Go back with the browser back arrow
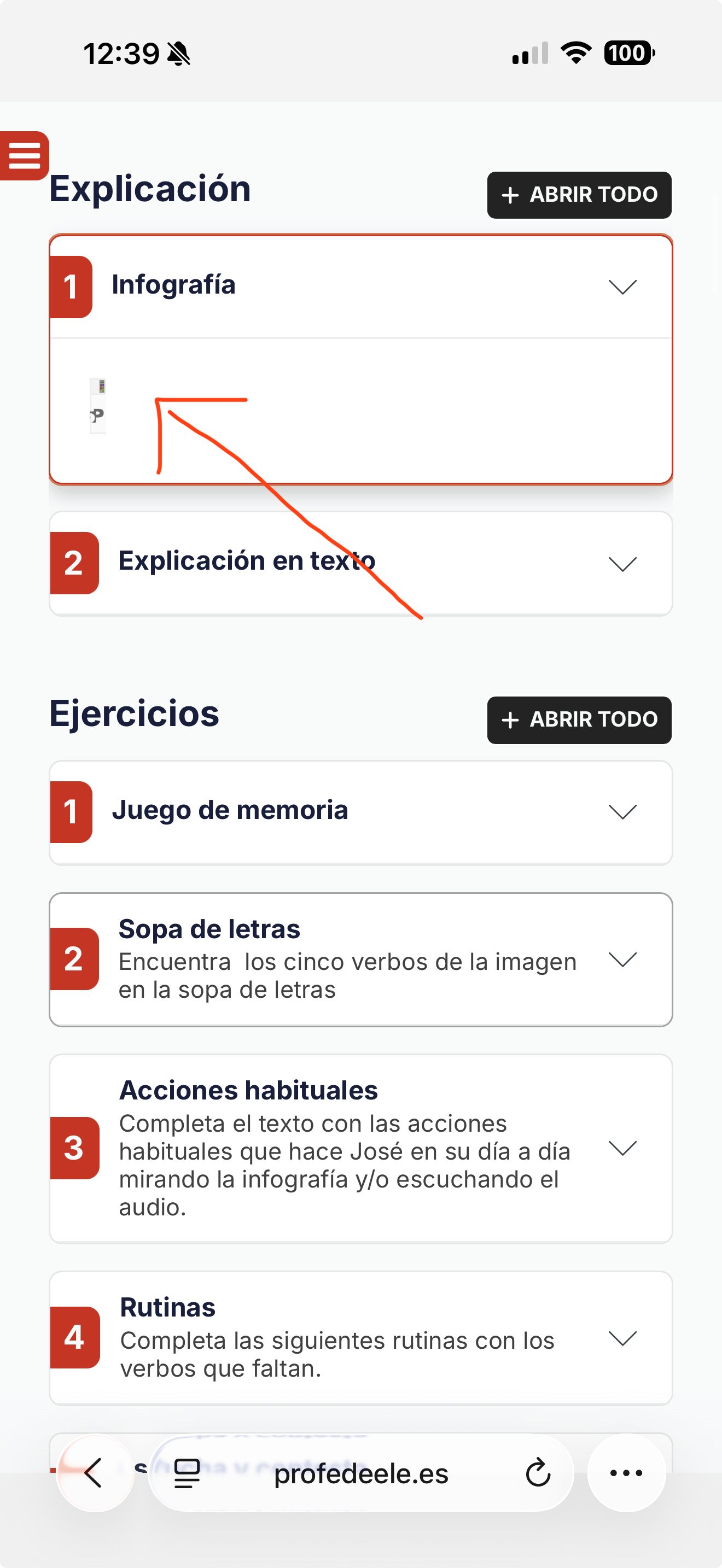722x1568 pixels. coord(95,1473)
